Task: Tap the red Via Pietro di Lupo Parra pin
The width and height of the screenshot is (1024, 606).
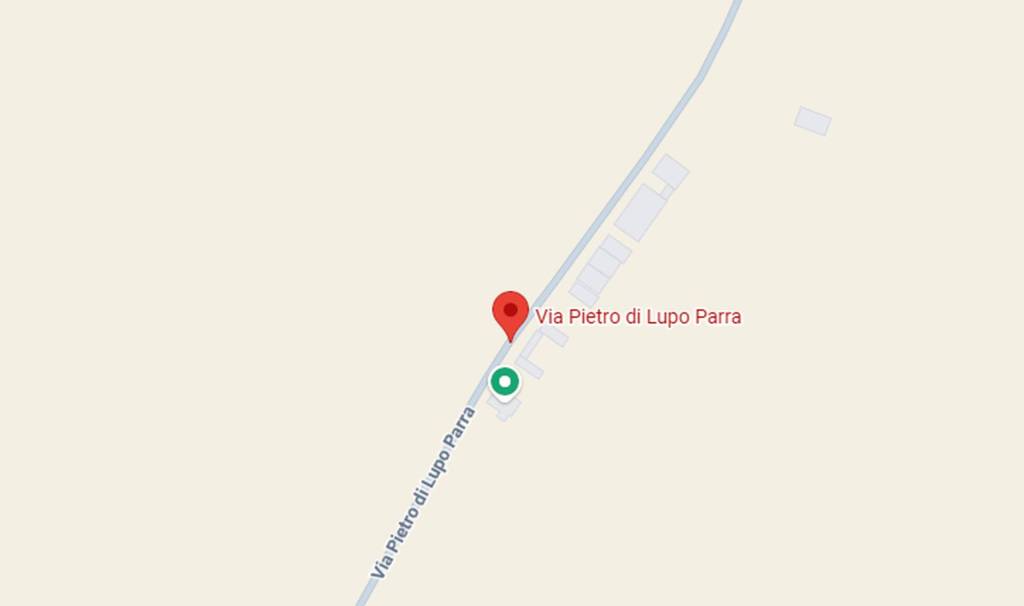Action: [x=510, y=313]
